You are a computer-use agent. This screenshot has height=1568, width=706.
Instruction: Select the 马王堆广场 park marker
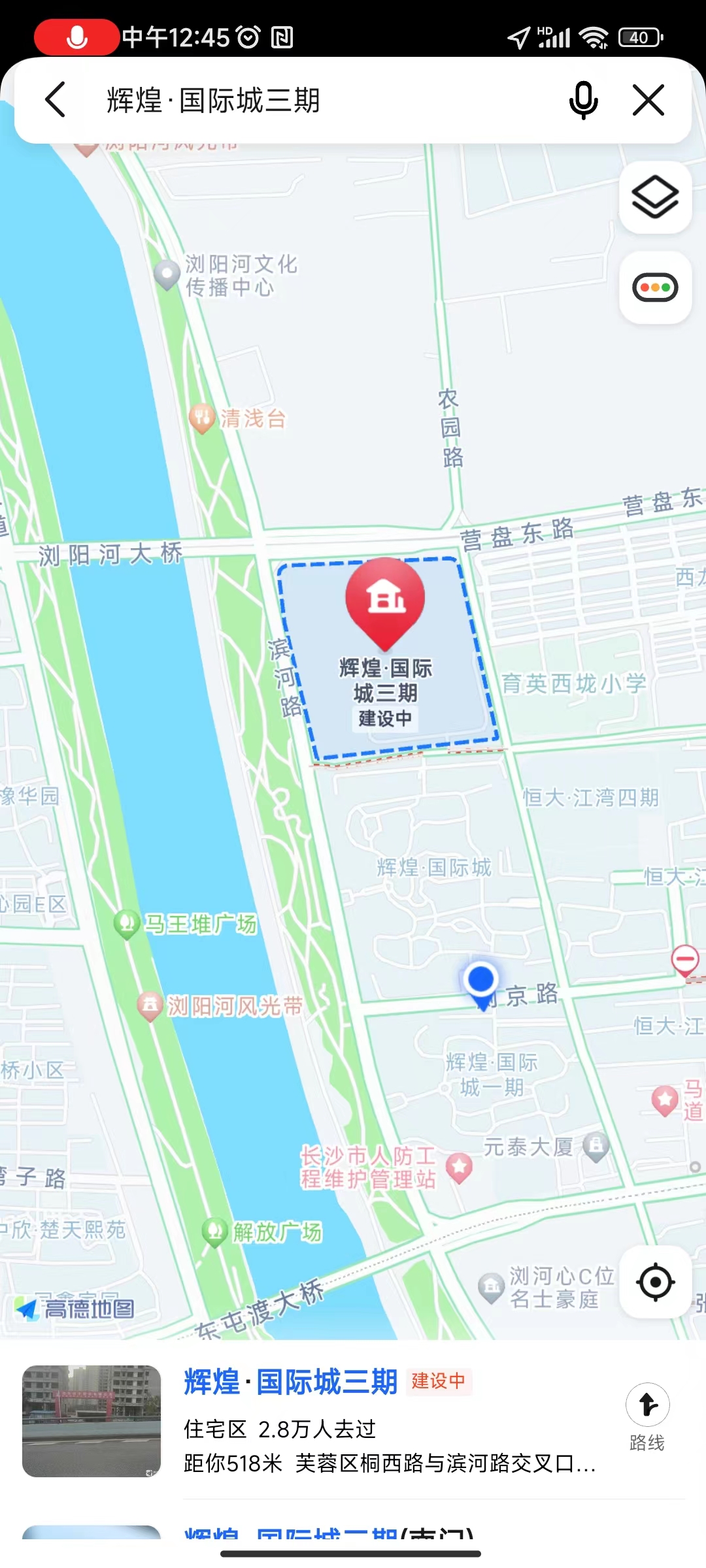click(x=126, y=923)
